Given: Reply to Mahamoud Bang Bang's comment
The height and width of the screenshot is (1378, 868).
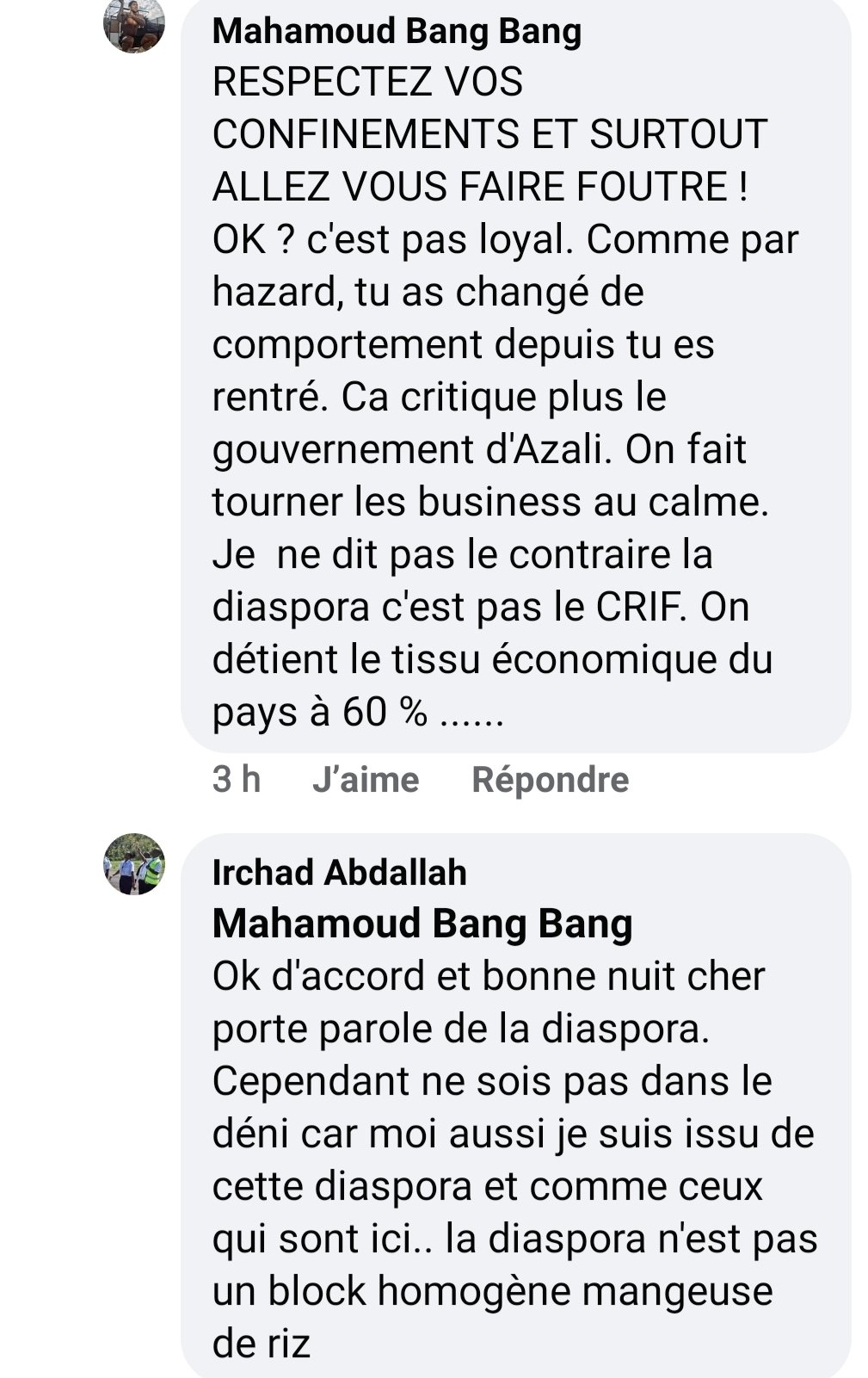Looking at the screenshot, I should click(550, 780).
